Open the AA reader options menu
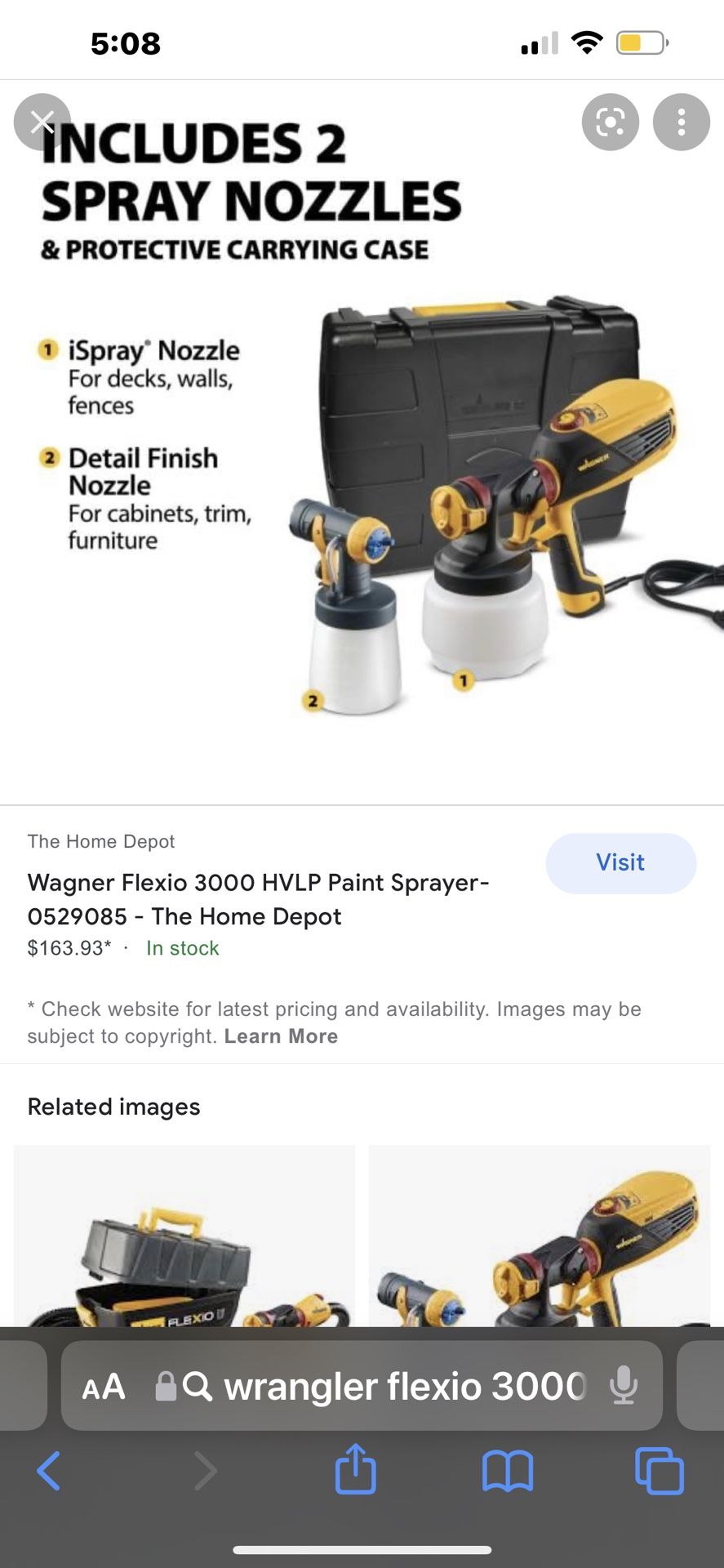The width and height of the screenshot is (724, 1568). (x=104, y=1386)
